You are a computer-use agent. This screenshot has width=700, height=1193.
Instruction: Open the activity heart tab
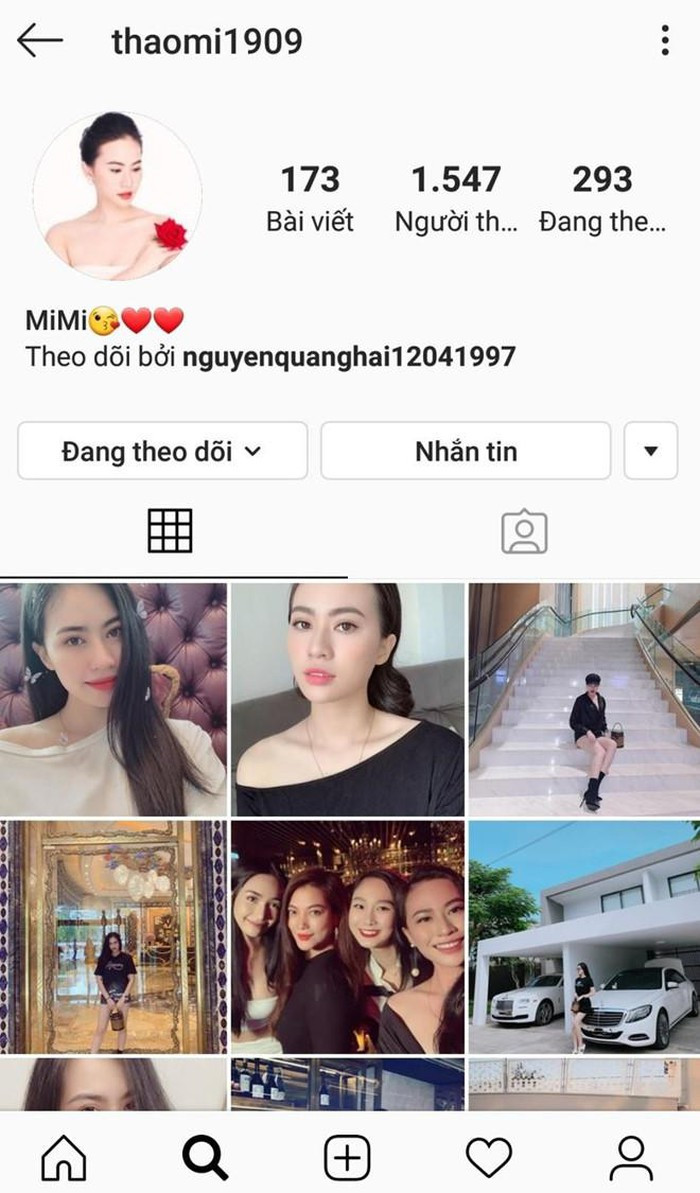[489, 1159]
